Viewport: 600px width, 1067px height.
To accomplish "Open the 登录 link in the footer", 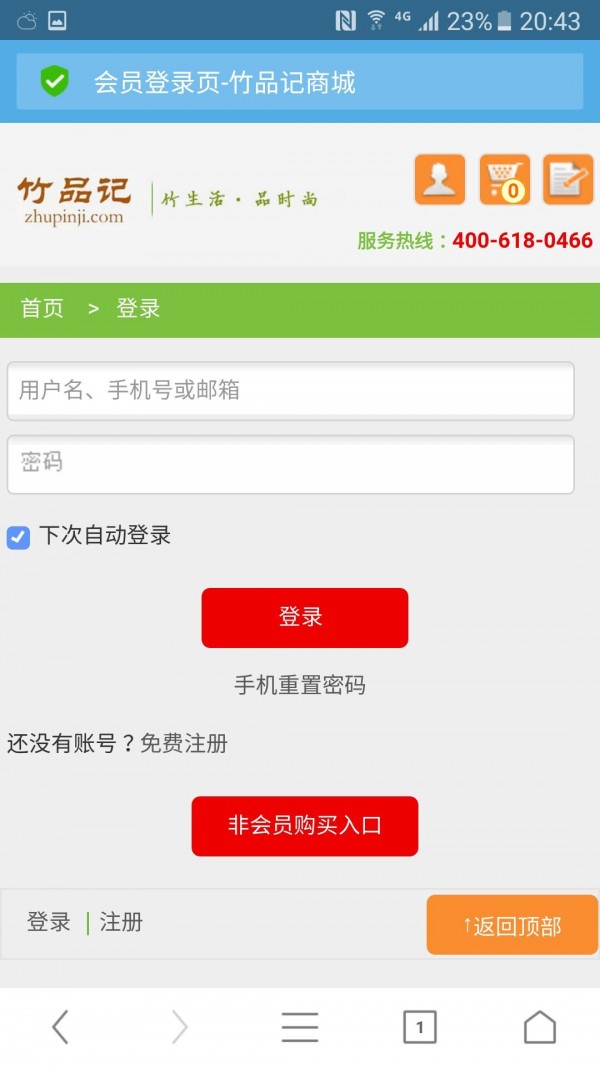I will [49, 923].
